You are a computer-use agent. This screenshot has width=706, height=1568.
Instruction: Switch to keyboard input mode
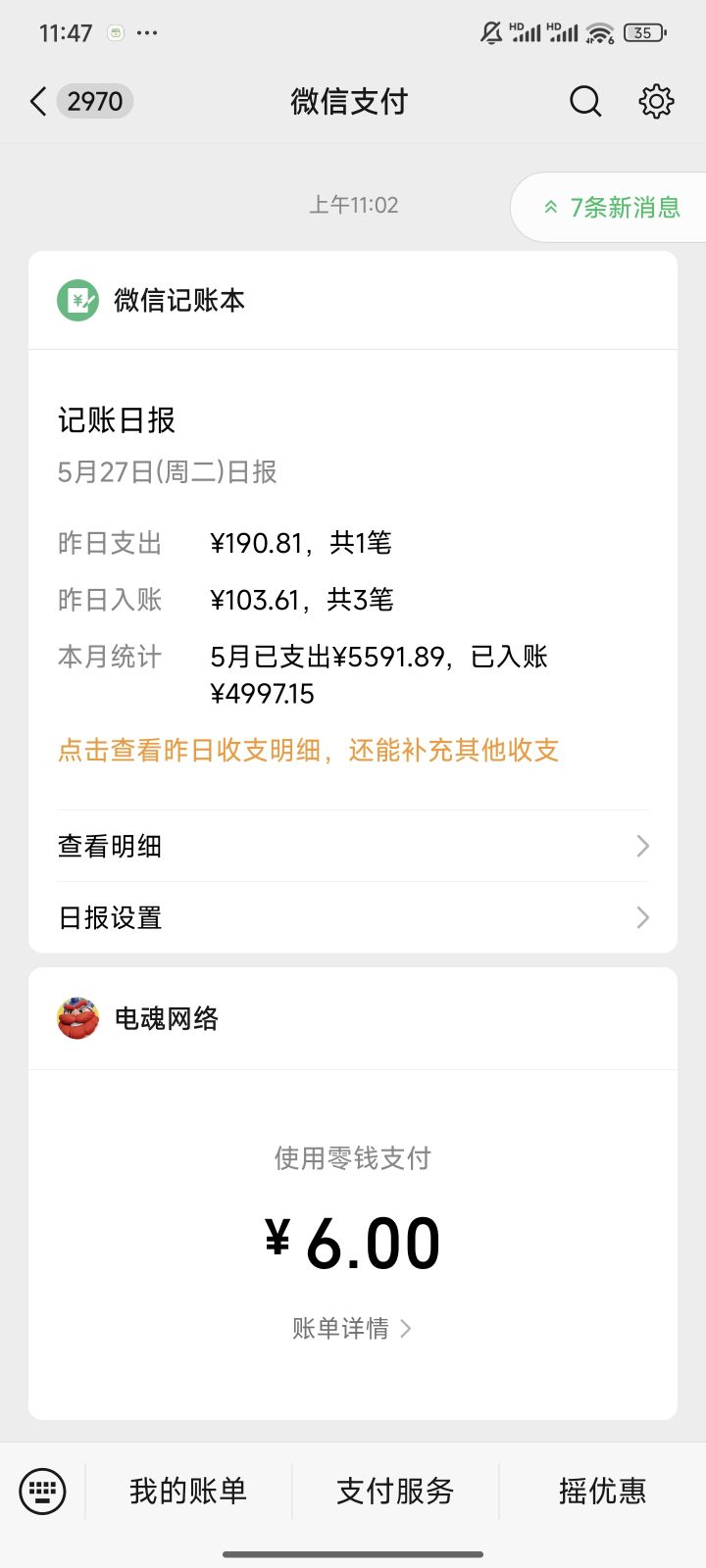point(42,1492)
